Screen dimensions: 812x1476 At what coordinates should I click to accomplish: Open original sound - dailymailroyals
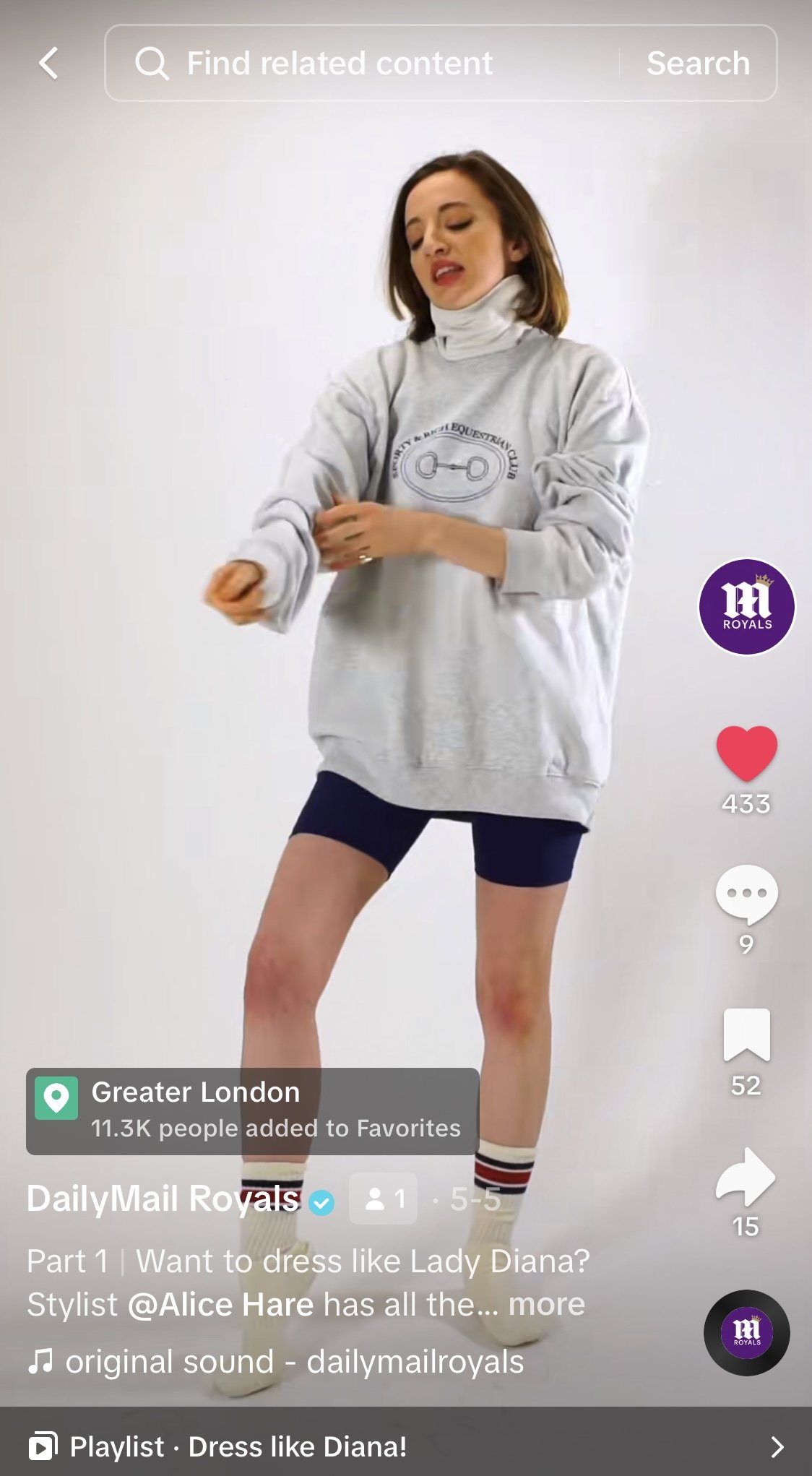277,1362
